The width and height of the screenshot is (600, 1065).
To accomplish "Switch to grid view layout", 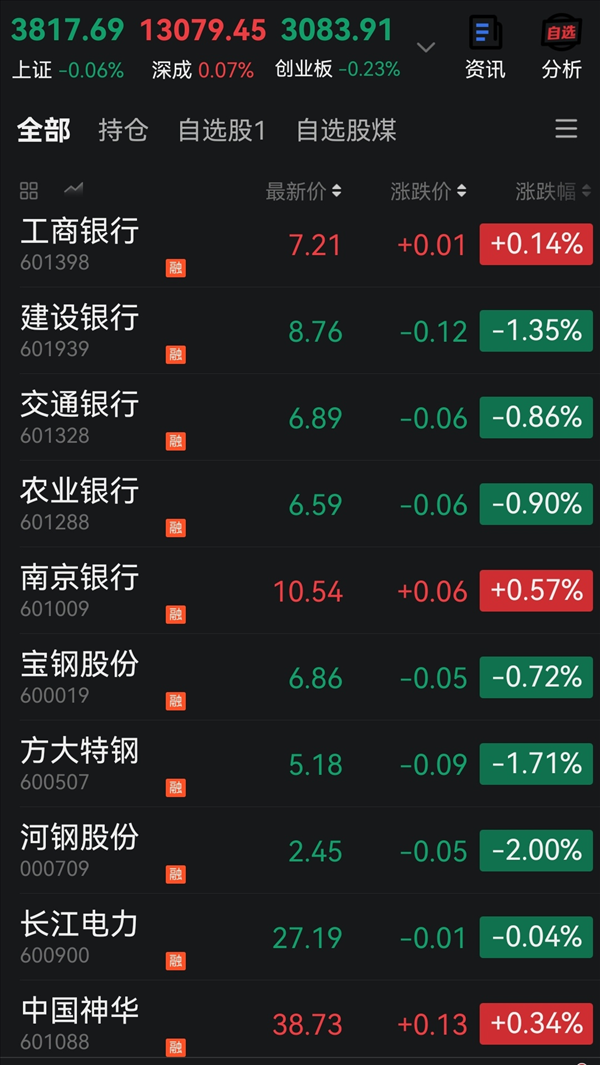I will (x=29, y=191).
